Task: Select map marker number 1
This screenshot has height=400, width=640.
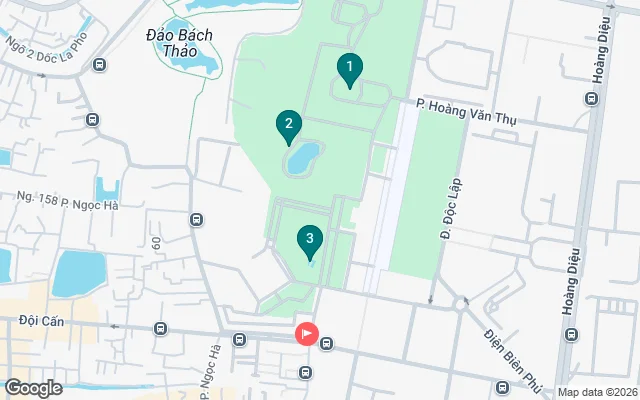Action: tap(349, 69)
